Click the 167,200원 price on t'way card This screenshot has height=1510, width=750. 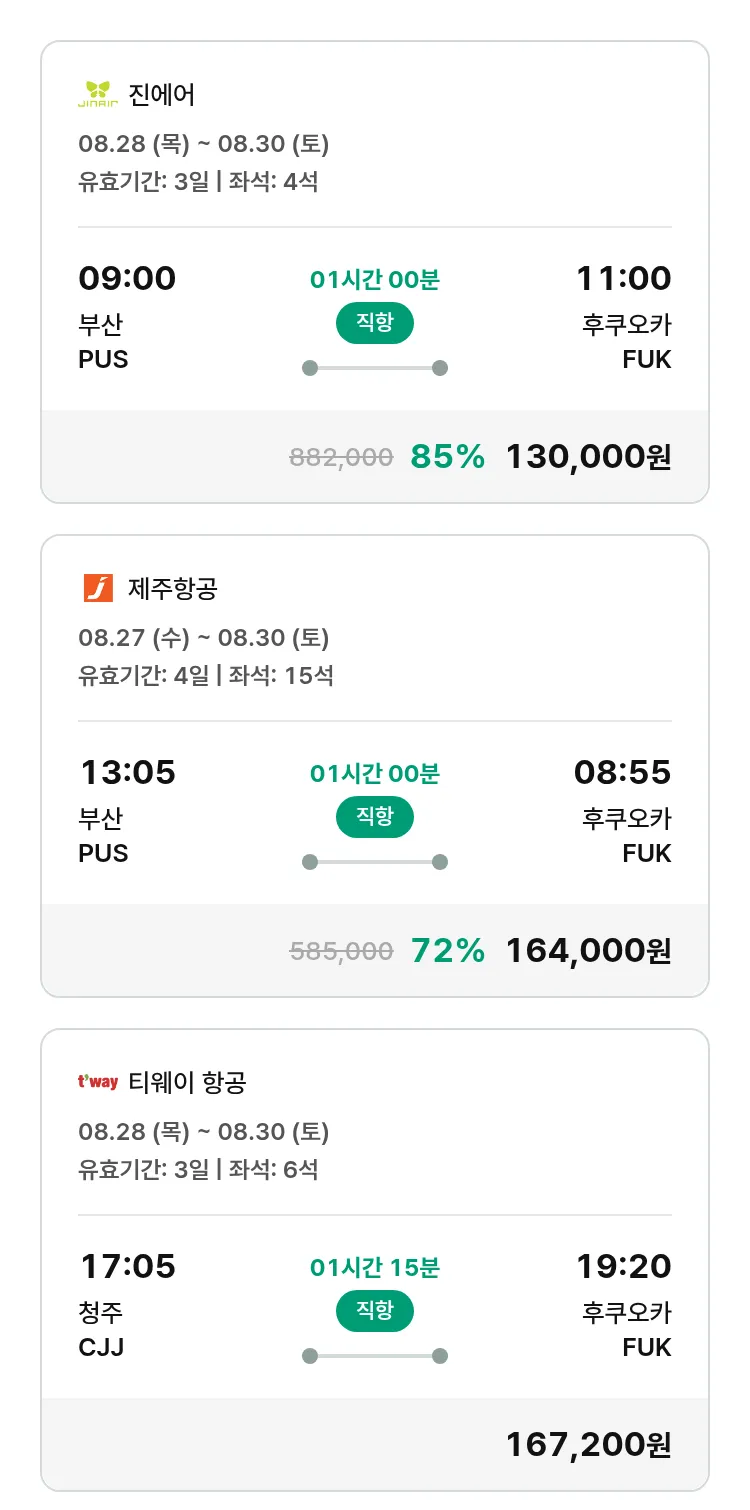590,1445
